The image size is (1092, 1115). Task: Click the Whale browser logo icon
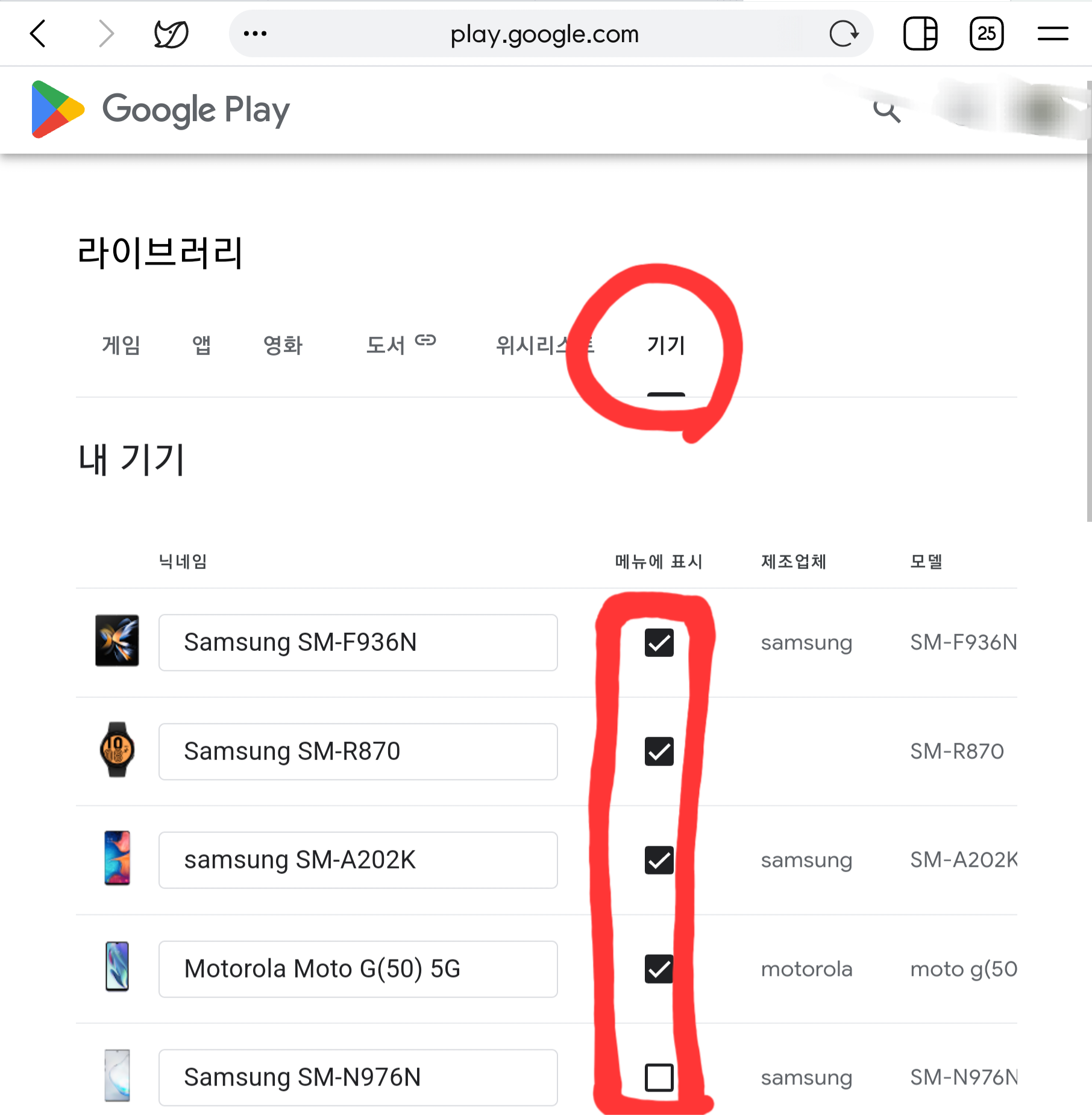click(171, 33)
